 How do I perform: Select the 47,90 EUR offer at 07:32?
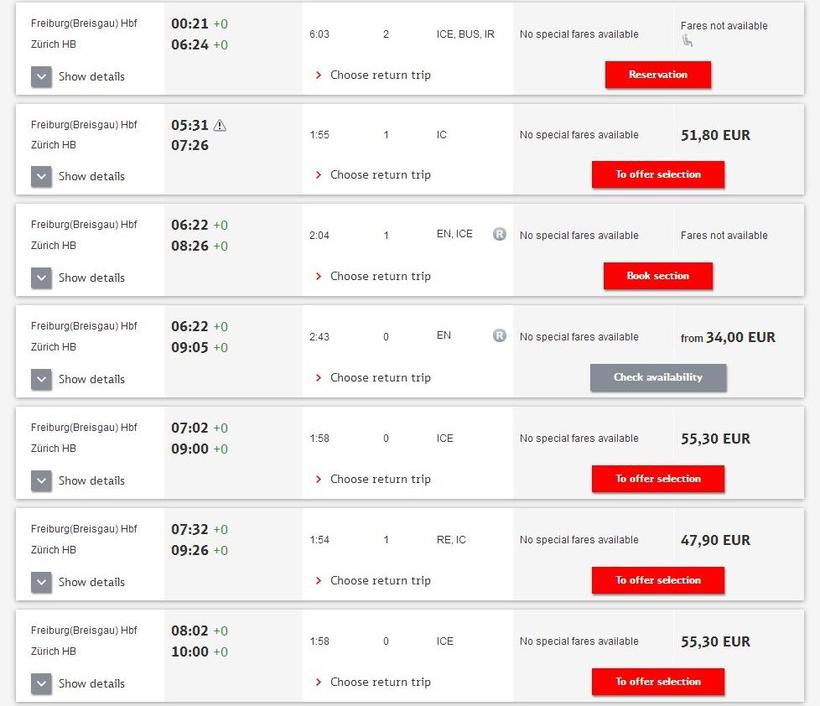tap(658, 581)
